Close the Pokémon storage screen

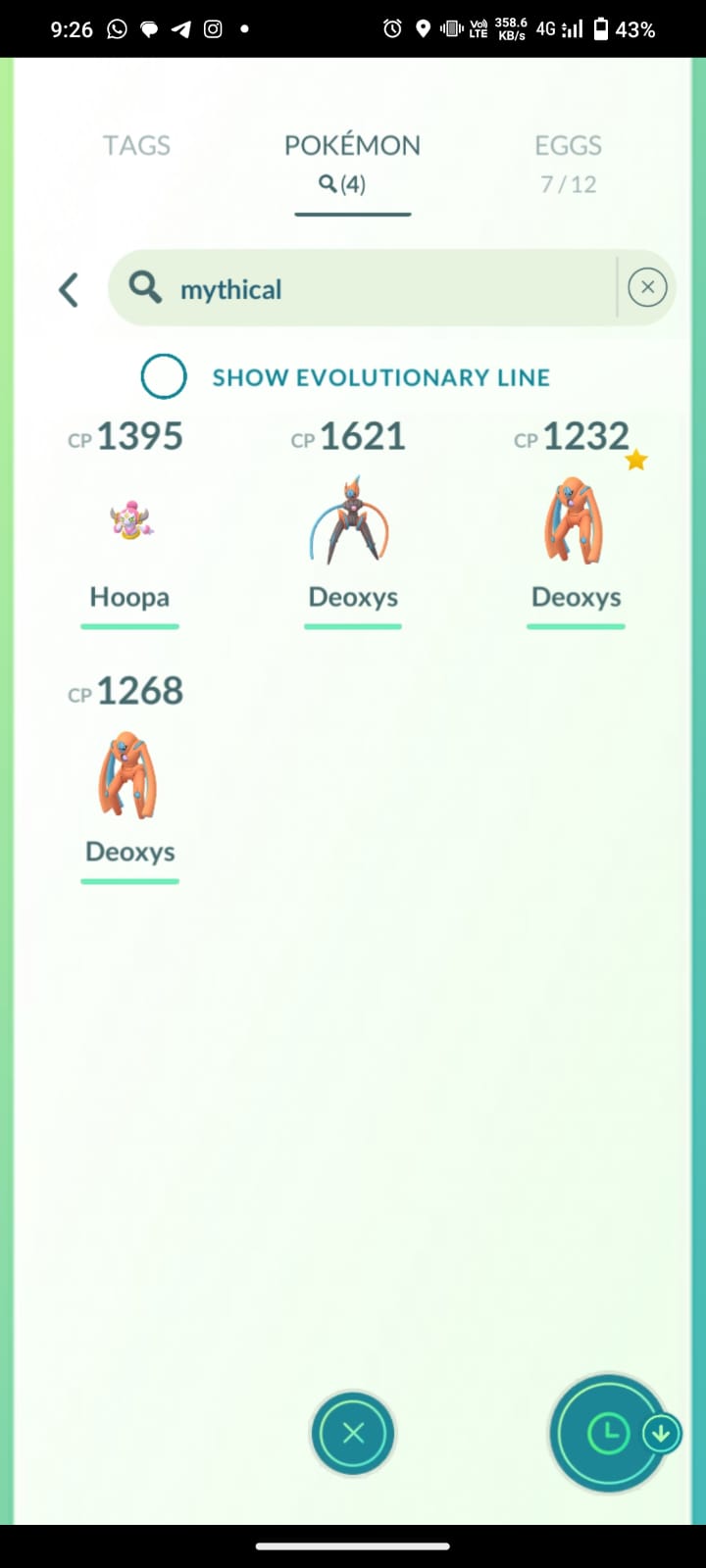click(353, 1434)
